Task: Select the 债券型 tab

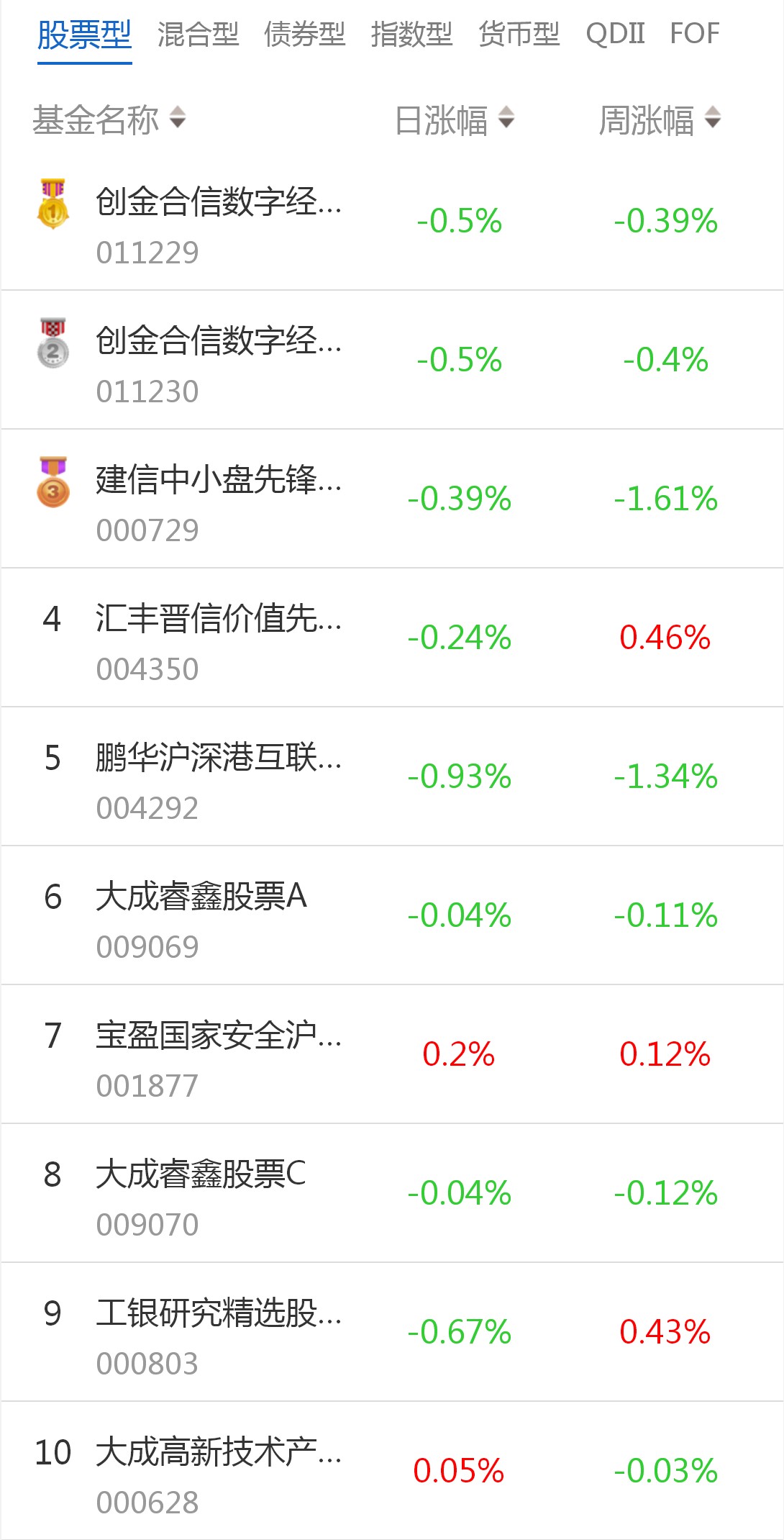Action: [304, 34]
